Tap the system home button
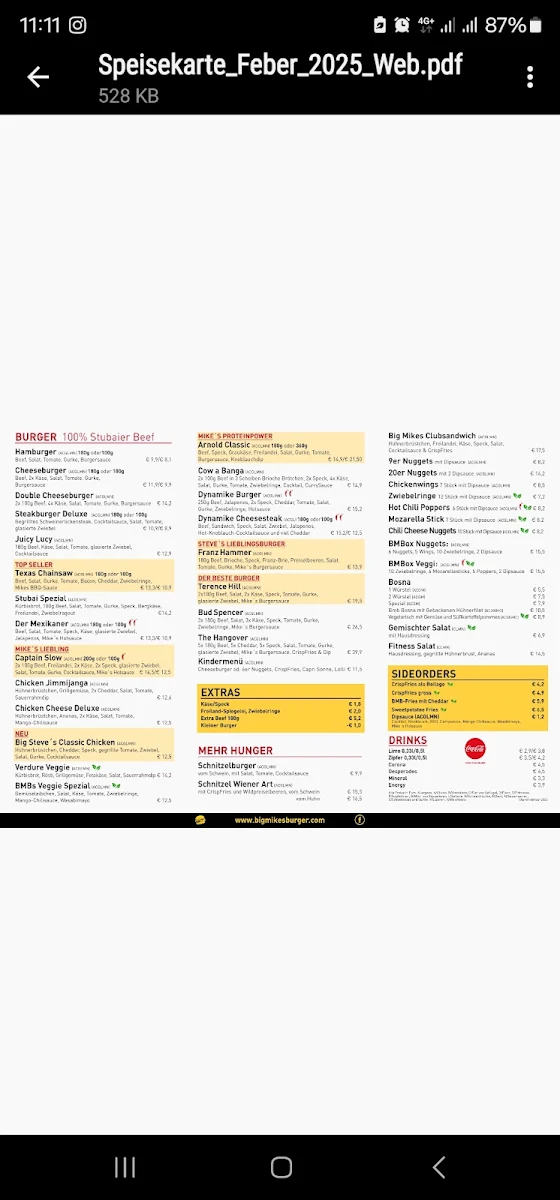560x1200 pixels. (x=281, y=1167)
